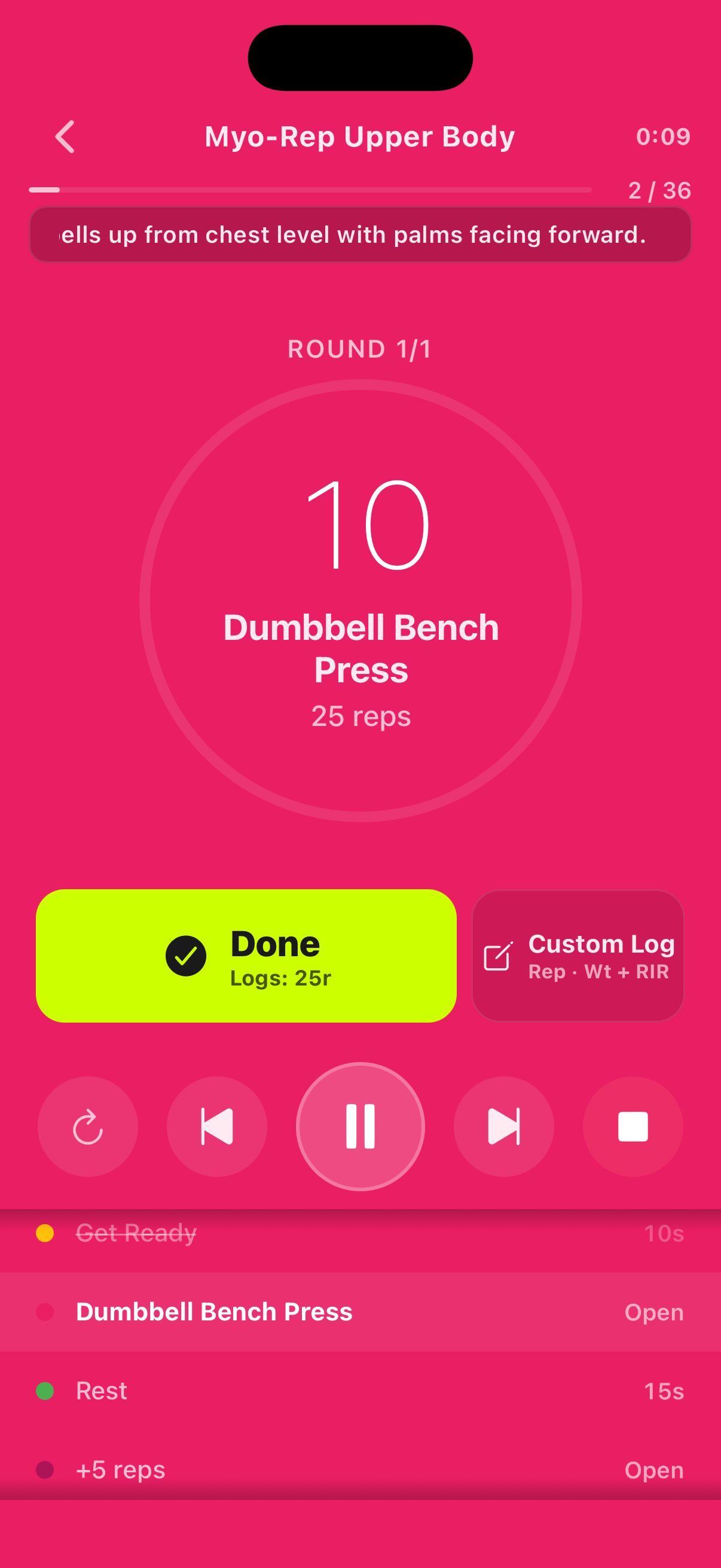Screen dimensions: 721x1568
Task: Go back to the previous exercise
Action: click(217, 1125)
